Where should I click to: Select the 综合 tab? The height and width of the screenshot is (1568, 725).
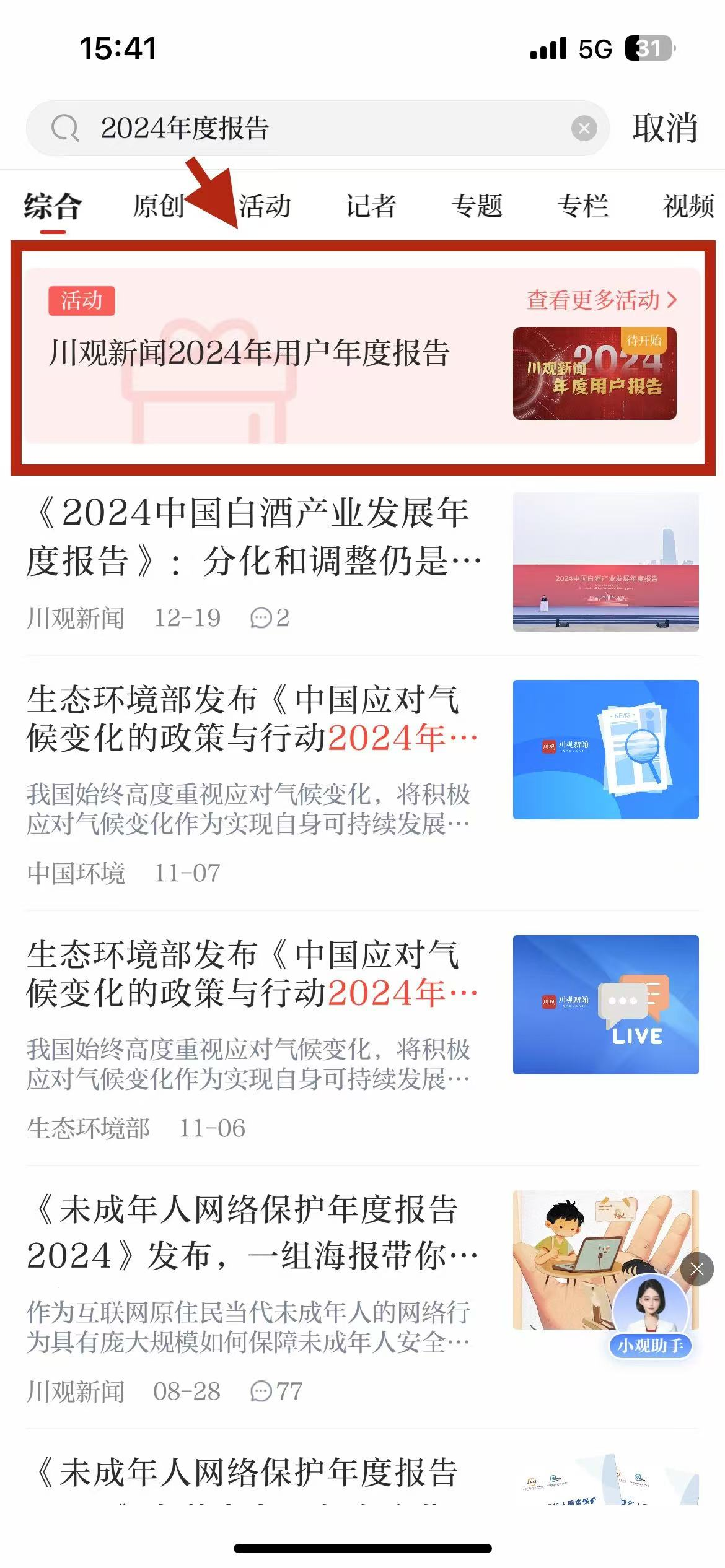click(x=53, y=206)
